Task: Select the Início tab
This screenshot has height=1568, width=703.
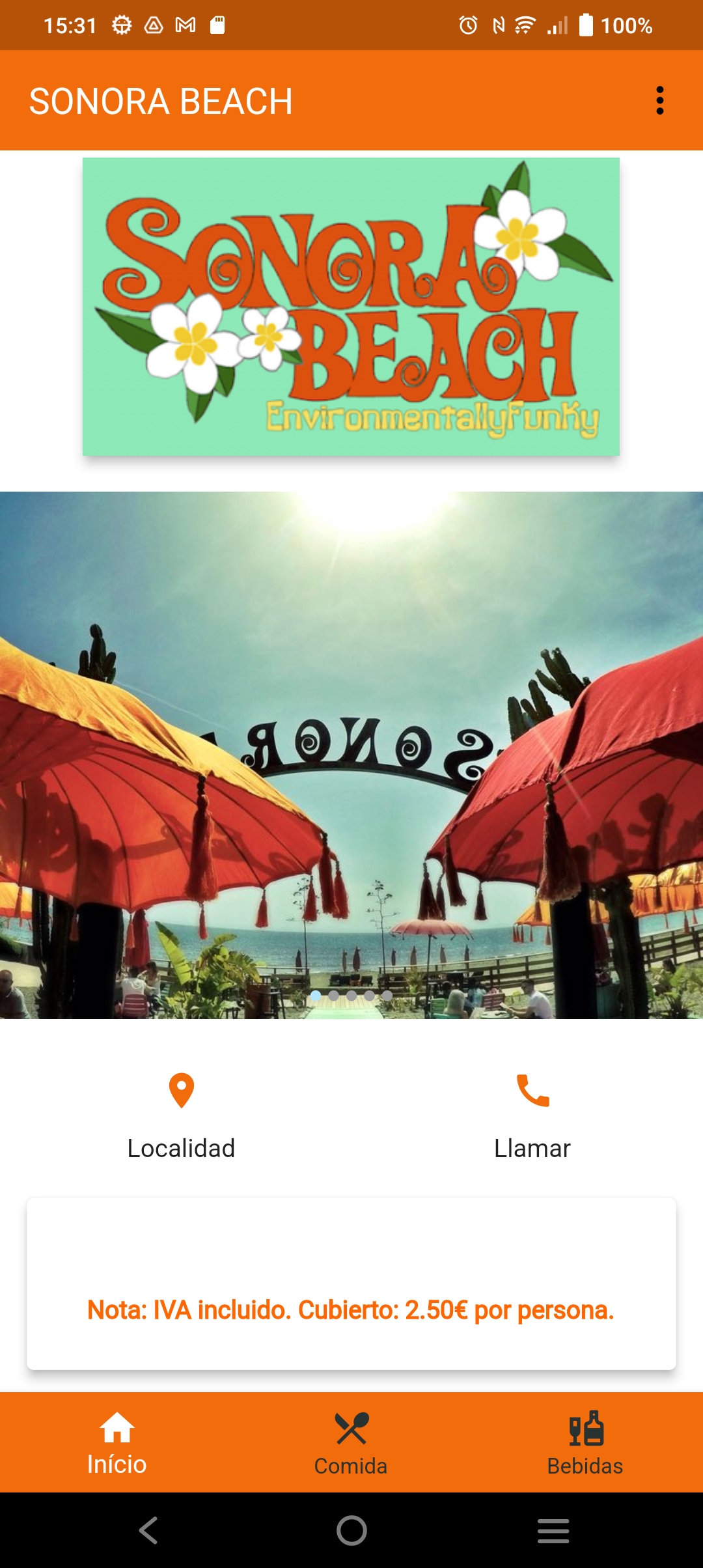Action: coord(117,1443)
